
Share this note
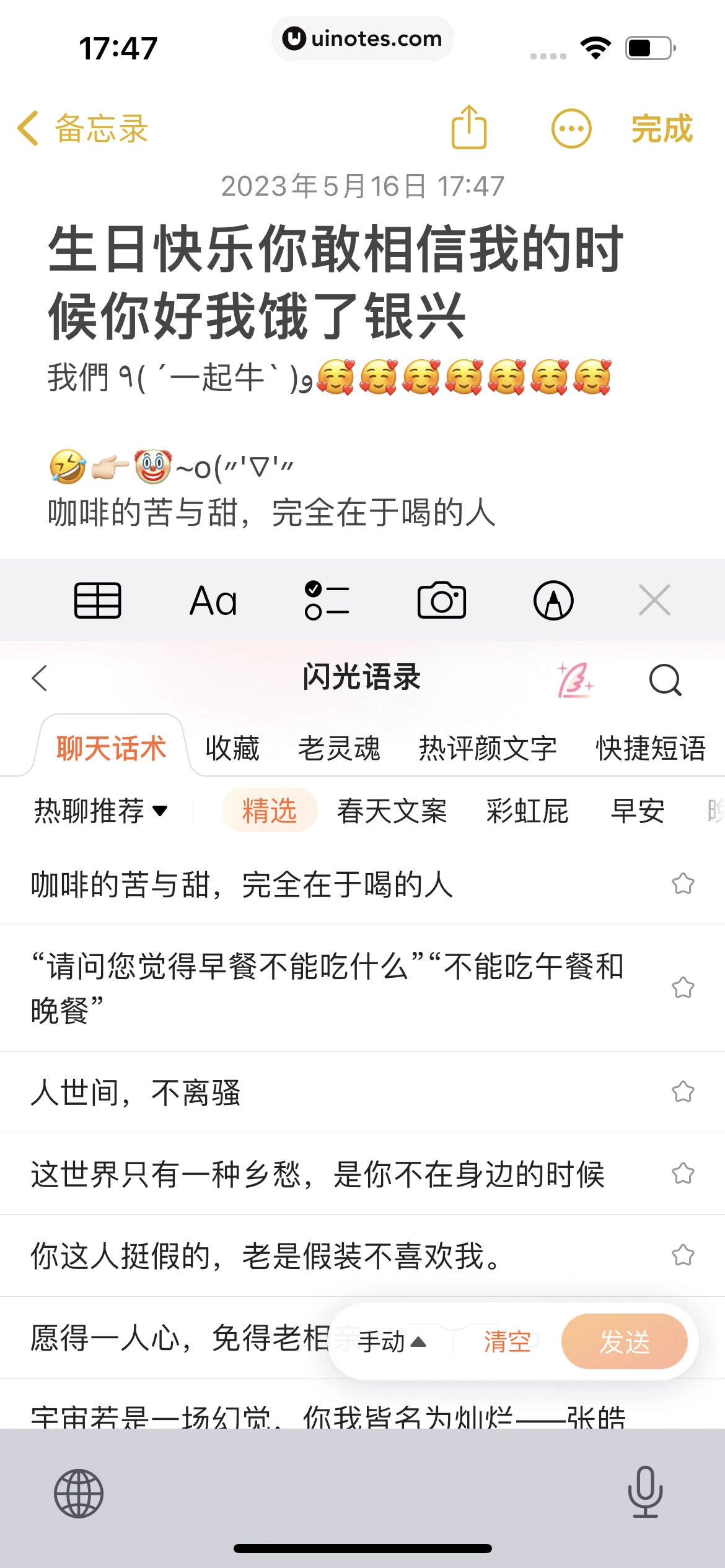pos(469,128)
